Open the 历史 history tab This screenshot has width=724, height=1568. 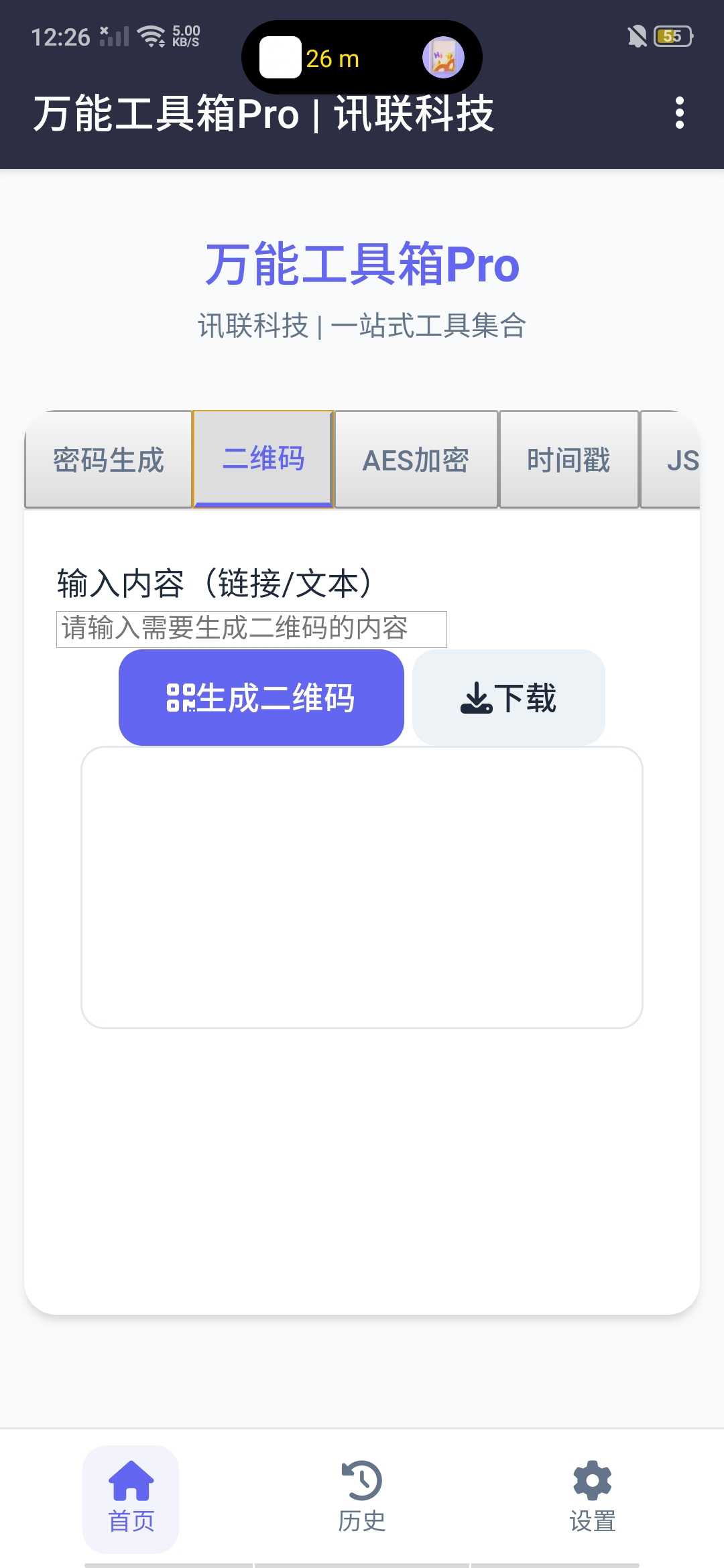[362, 1499]
